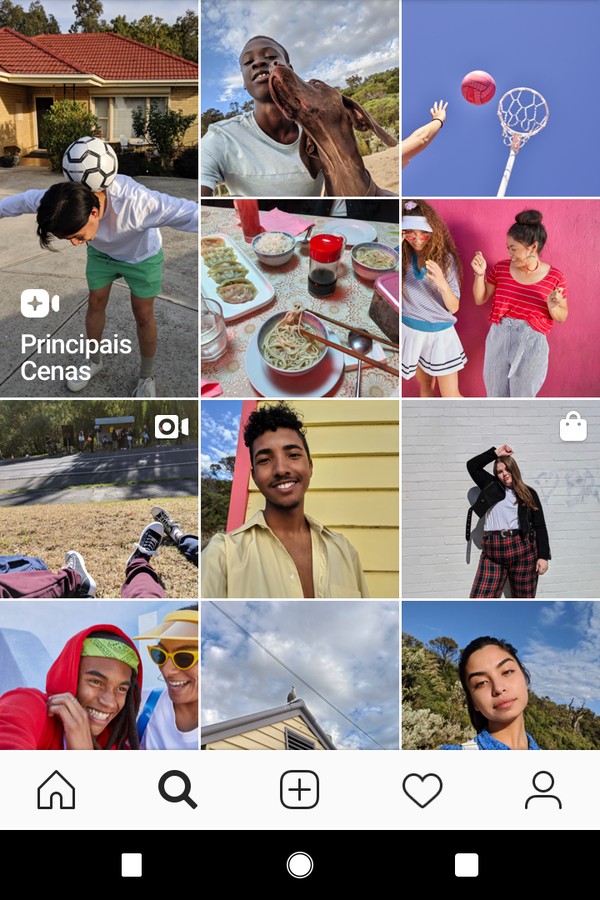600x900 pixels.
Task: Switch to the Profile tab
Action: point(543,790)
